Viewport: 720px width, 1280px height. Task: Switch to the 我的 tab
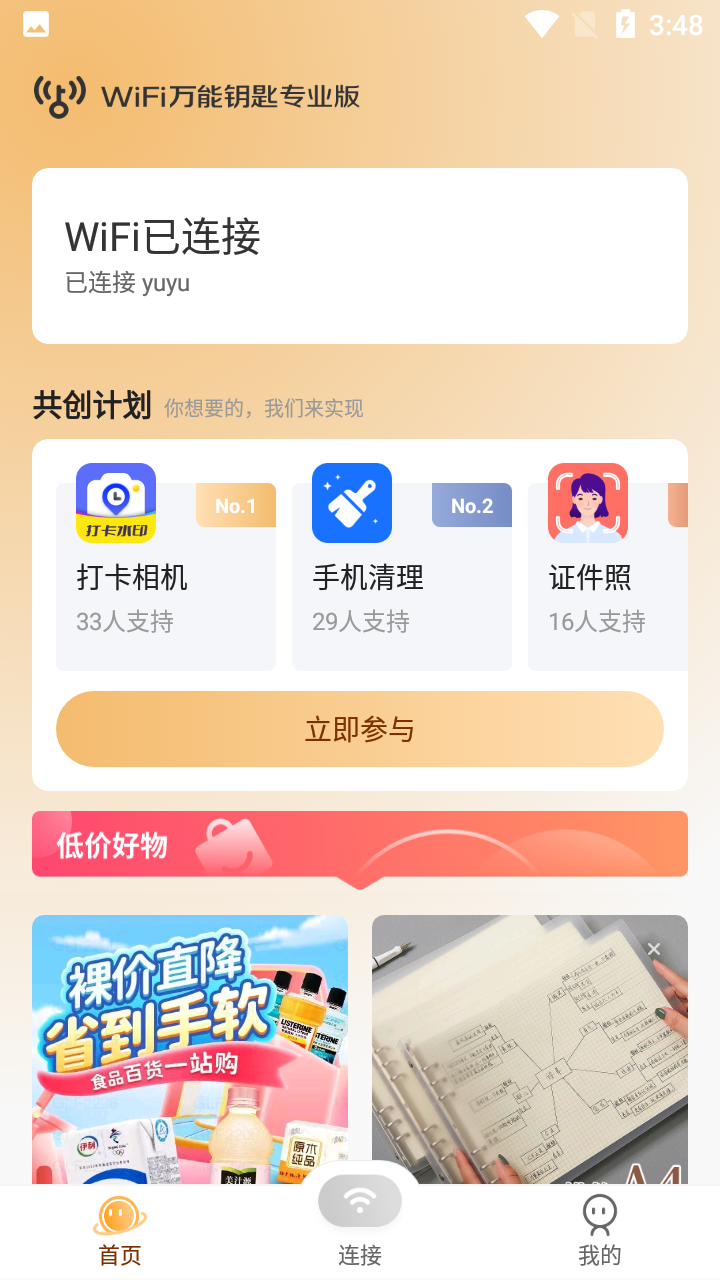click(598, 1230)
